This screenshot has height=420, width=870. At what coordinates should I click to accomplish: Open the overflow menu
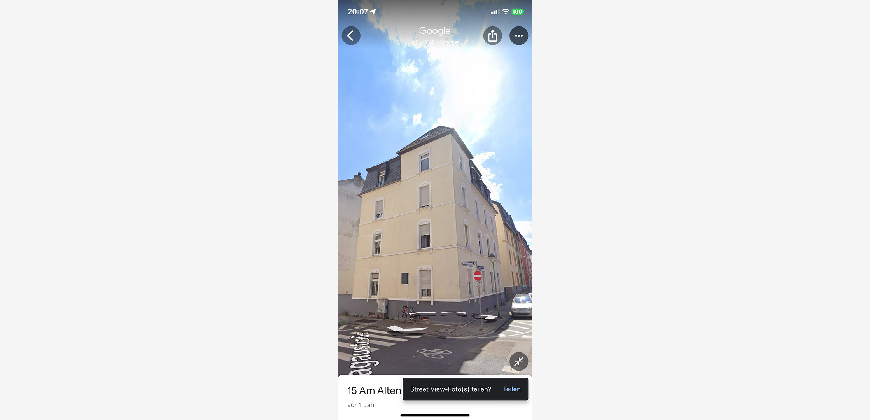tap(518, 36)
